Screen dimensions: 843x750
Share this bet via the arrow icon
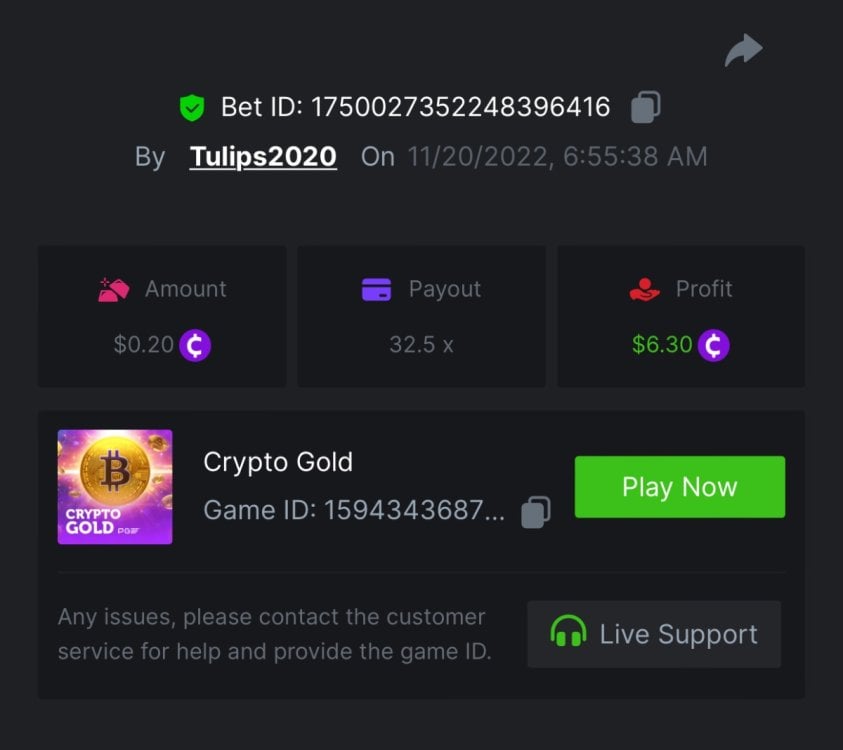click(743, 50)
